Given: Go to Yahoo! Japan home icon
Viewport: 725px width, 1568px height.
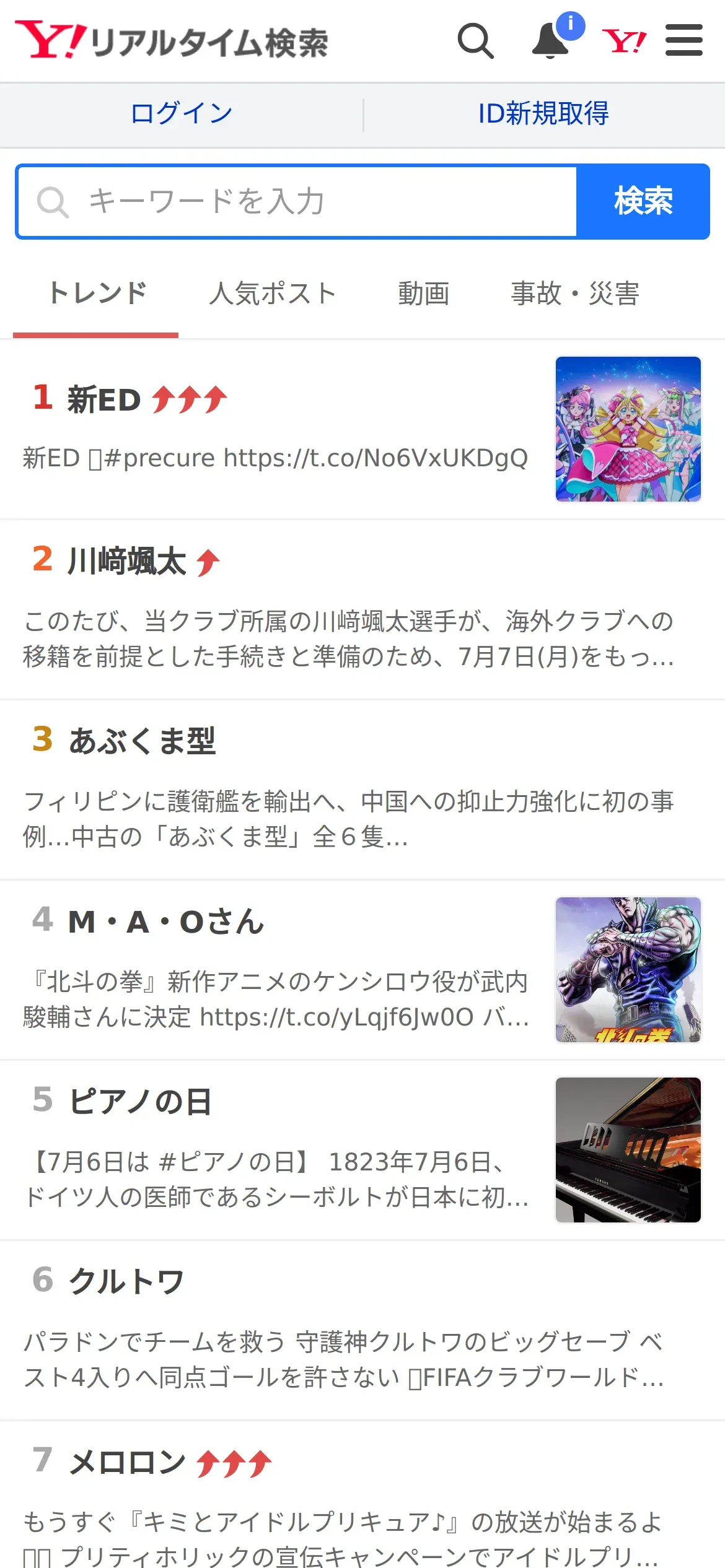Looking at the screenshot, I should (623, 41).
